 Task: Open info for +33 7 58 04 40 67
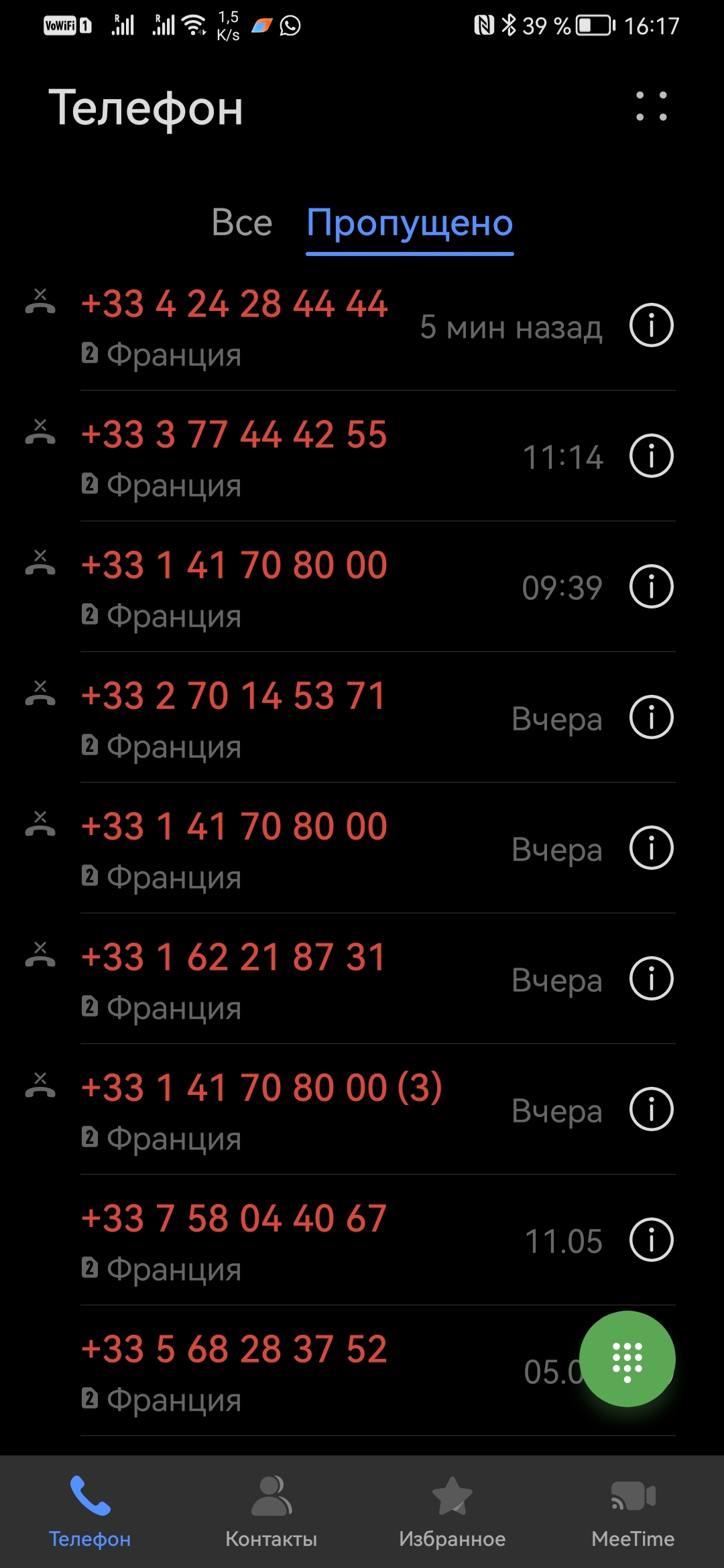[651, 1240]
